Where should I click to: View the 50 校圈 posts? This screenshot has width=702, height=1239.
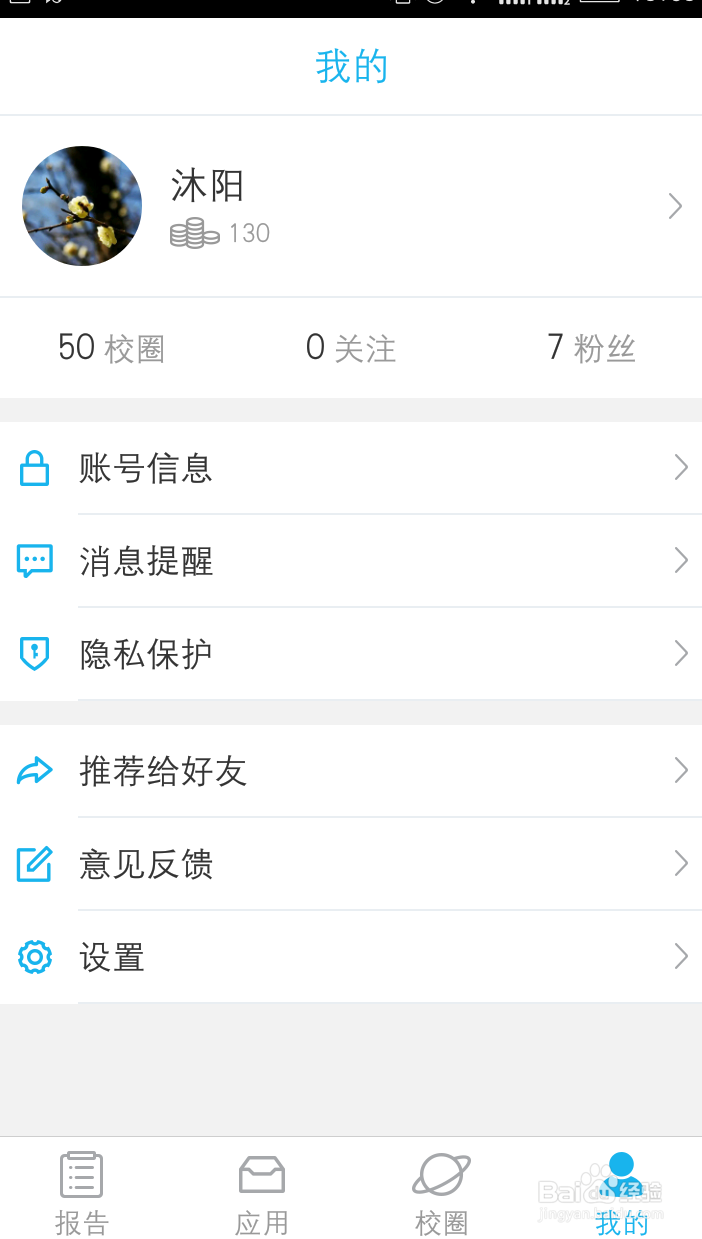tap(111, 348)
